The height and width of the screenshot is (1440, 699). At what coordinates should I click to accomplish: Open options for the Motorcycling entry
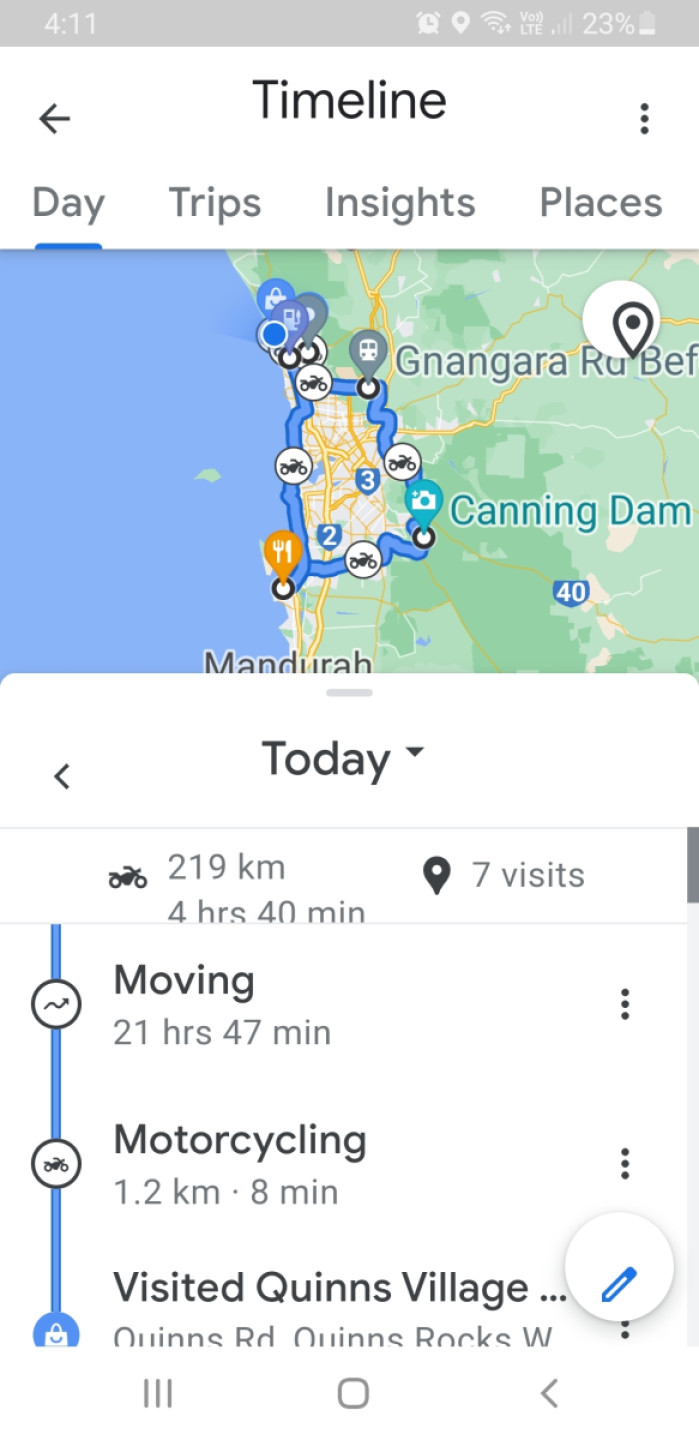[625, 1163]
